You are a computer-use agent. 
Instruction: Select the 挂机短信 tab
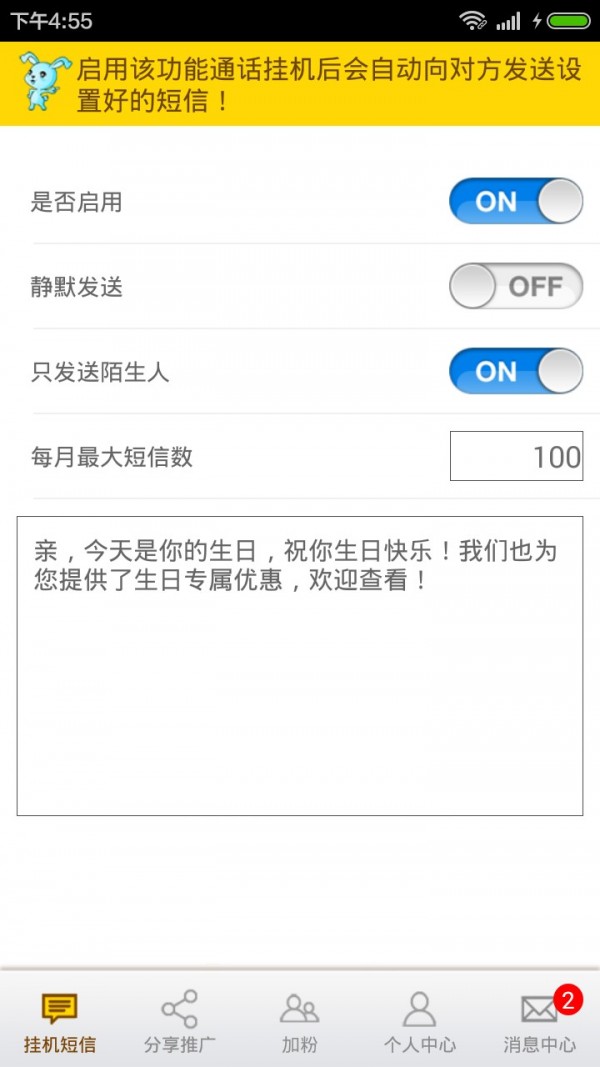click(x=60, y=1021)
